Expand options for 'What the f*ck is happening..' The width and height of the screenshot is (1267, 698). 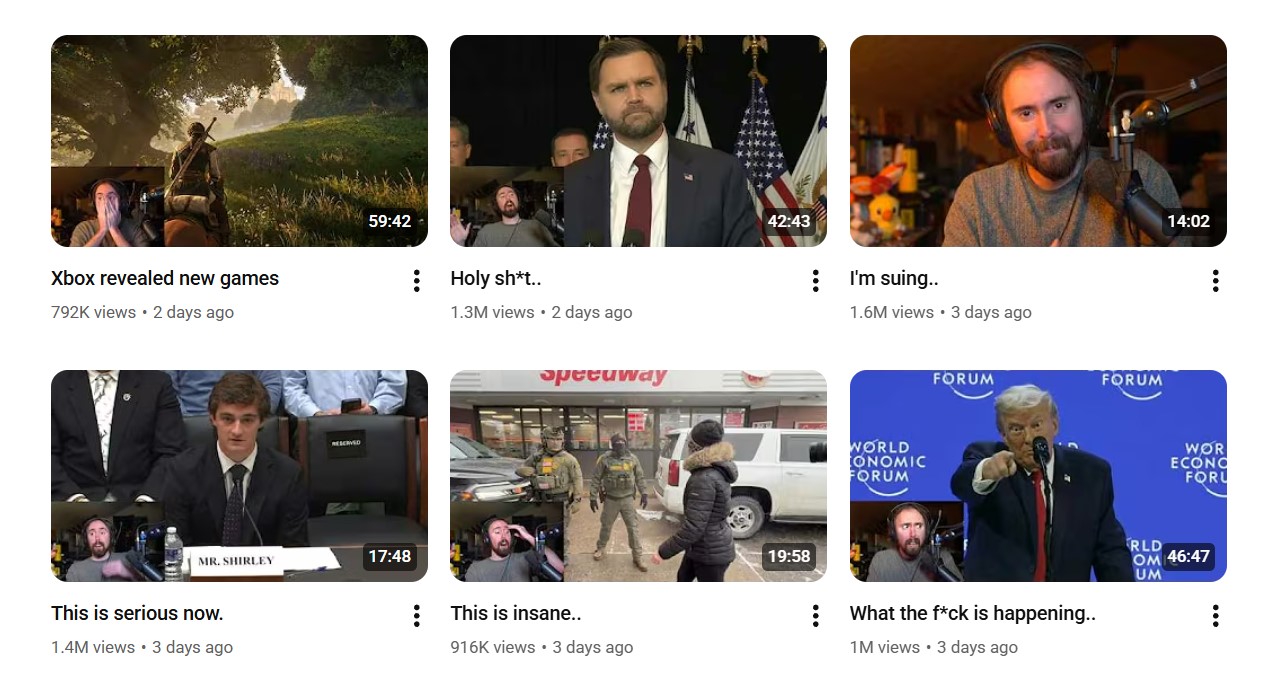(1215, 616)
